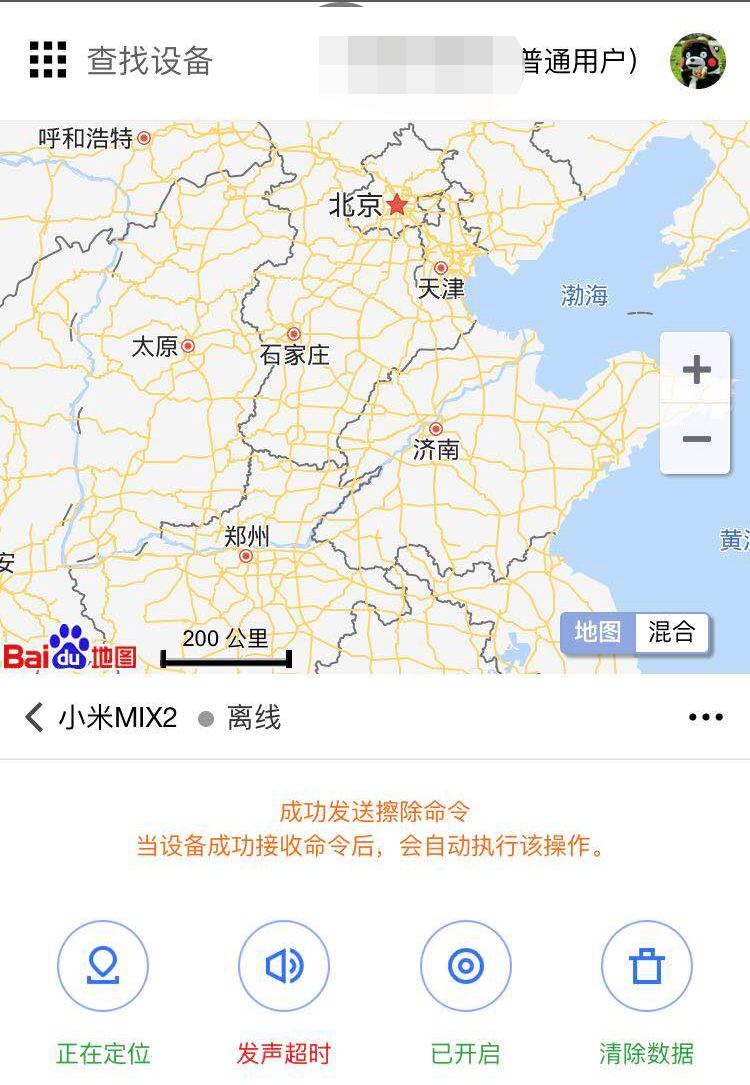Click the 正在定位 label
Image resolution: width=750 pixels, height=1085 pixels.
click(103, 1053)
